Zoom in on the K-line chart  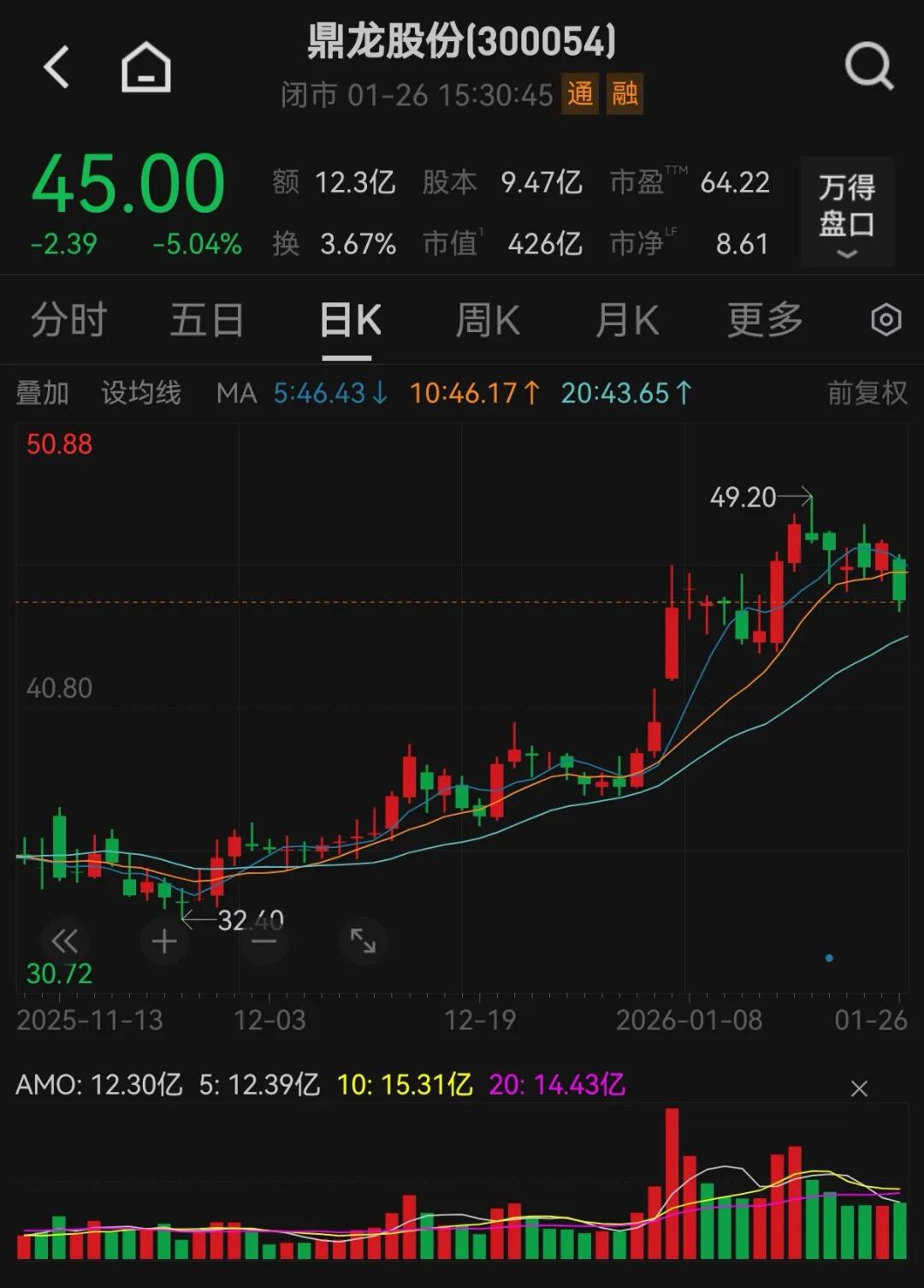point(164,941)
